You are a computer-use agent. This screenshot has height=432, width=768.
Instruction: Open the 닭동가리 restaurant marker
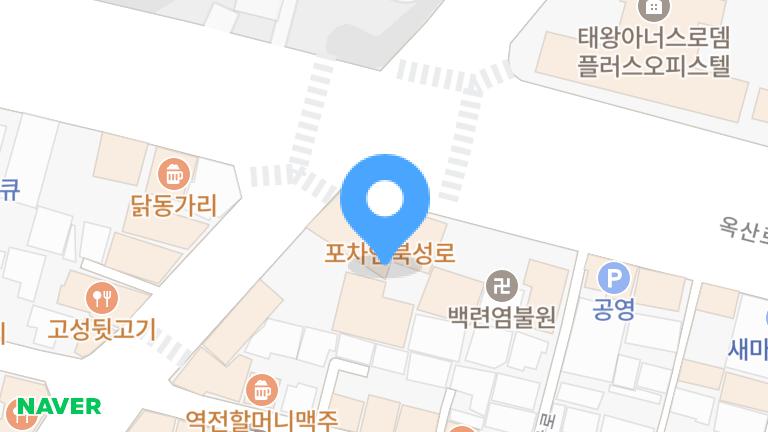tap(175, 174)
